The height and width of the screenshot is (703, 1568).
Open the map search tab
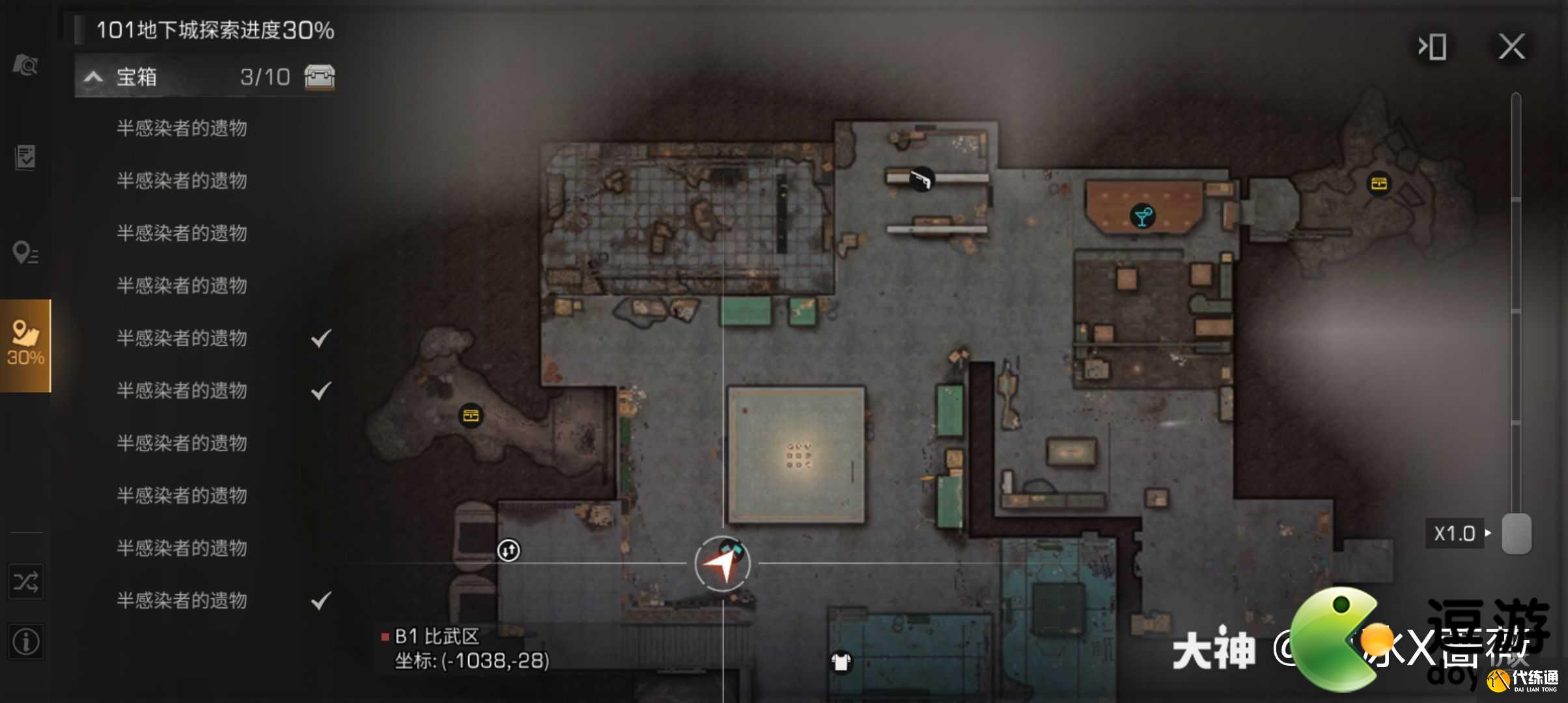[x=25, y=65]
